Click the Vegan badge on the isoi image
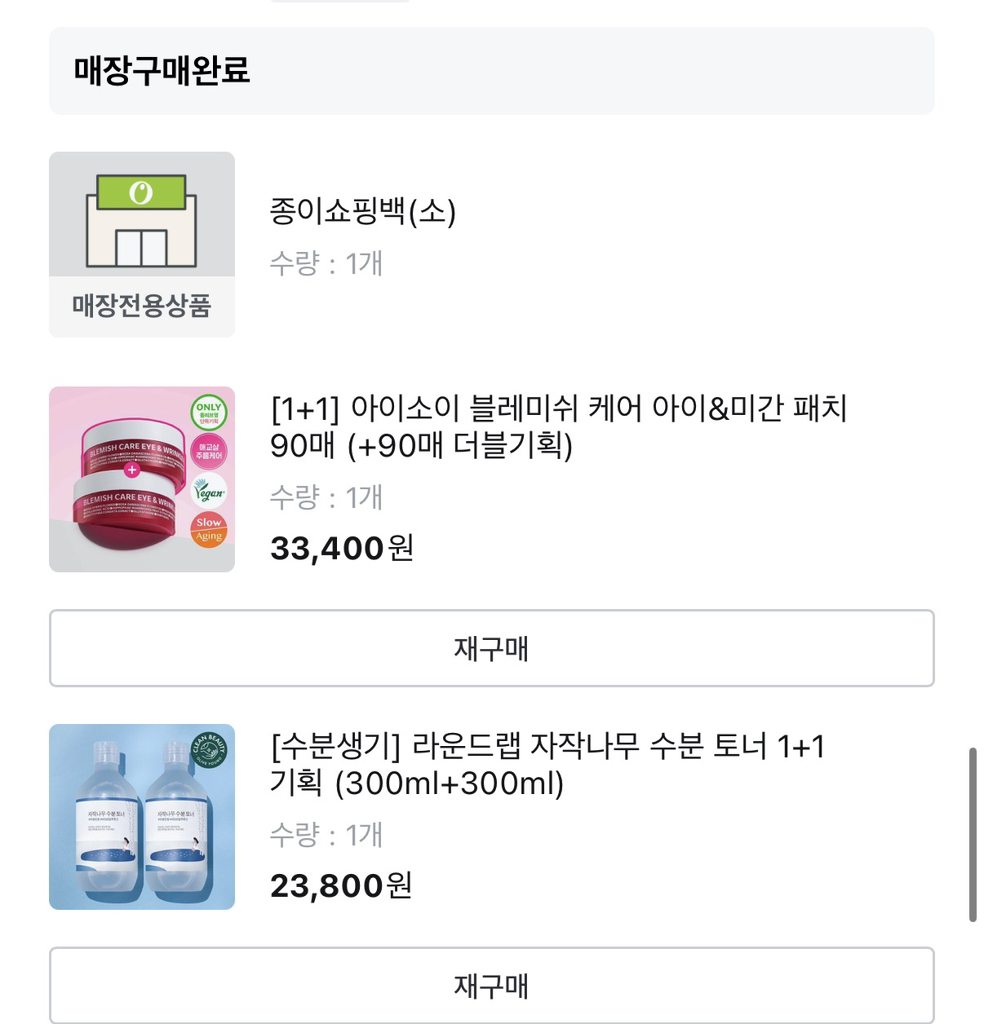The image size is (984, 1024). pyautogui.click(x=209, y=490)
